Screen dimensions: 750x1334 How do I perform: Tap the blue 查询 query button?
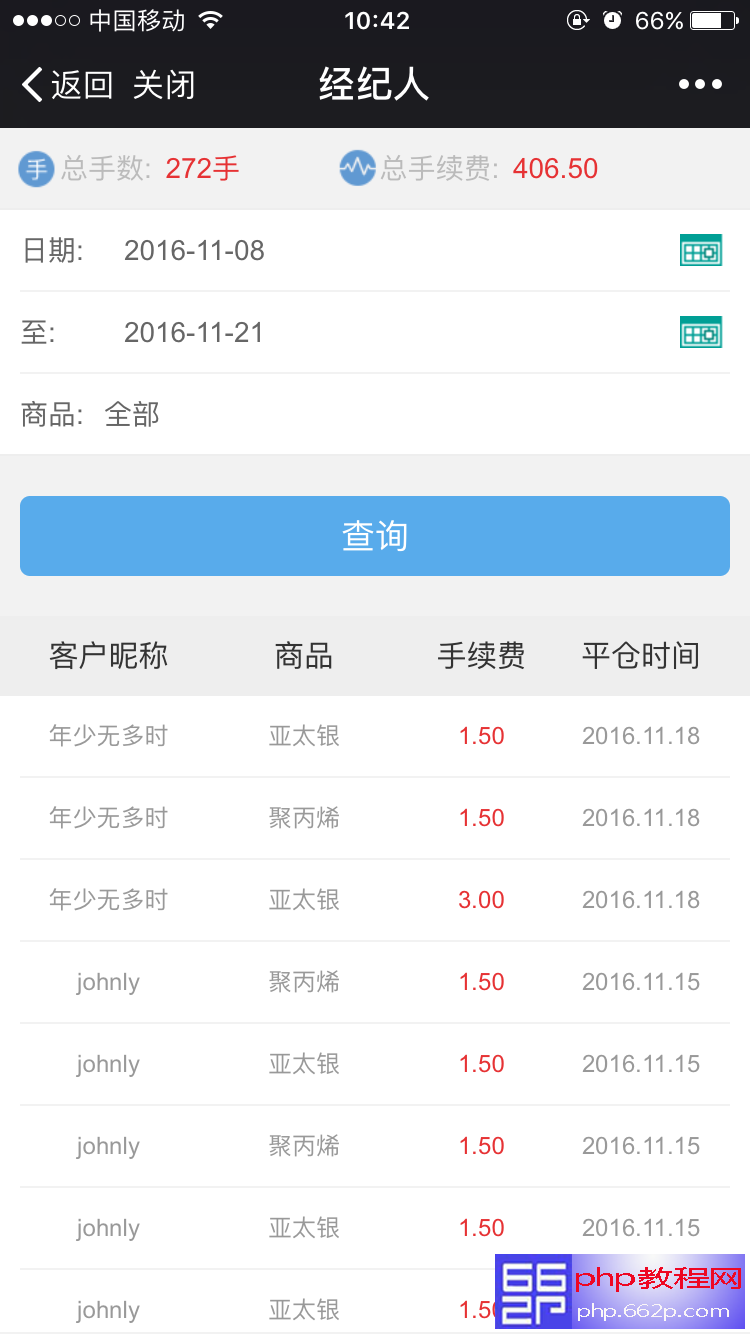[x=375, y=536]
